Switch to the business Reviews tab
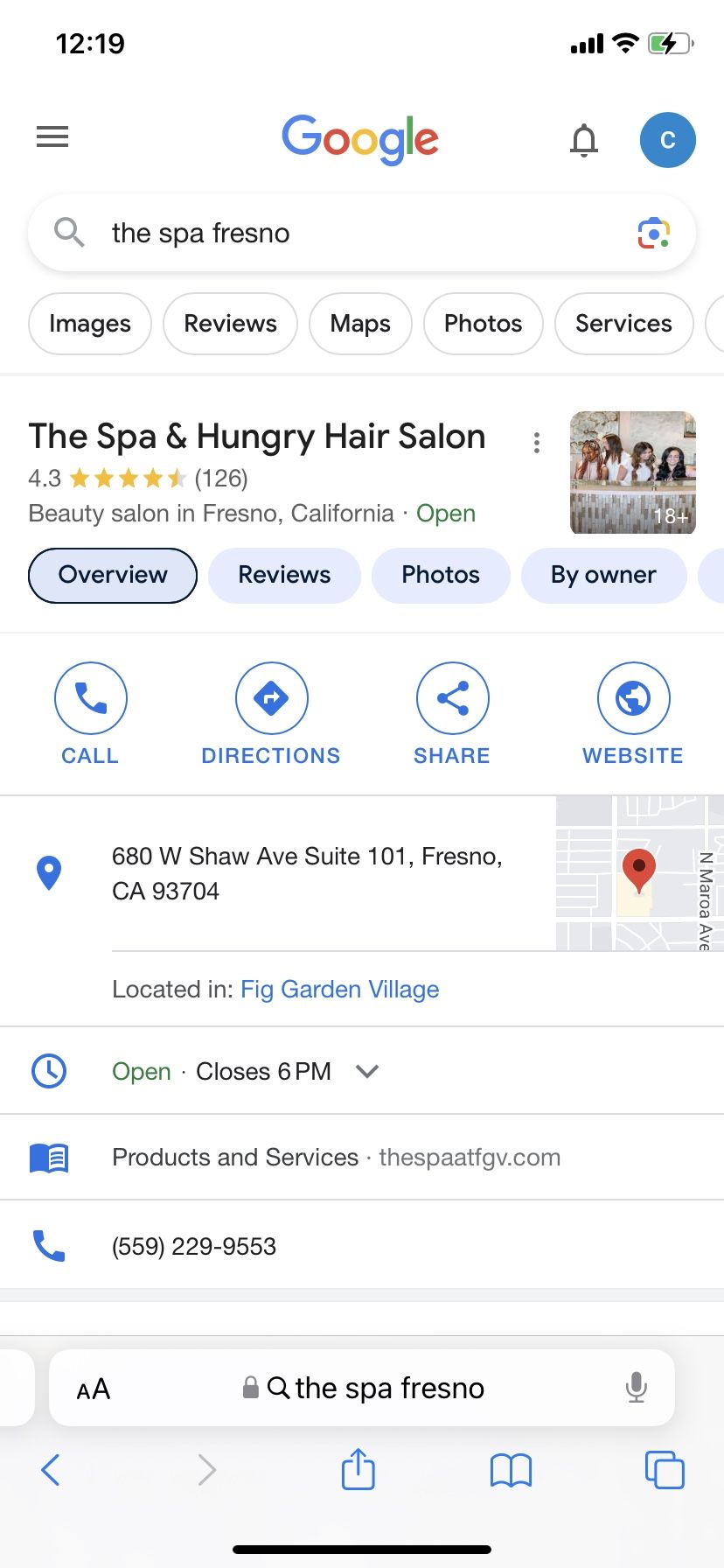Screen dimensions: 724x1568 (x=284, y=575)
